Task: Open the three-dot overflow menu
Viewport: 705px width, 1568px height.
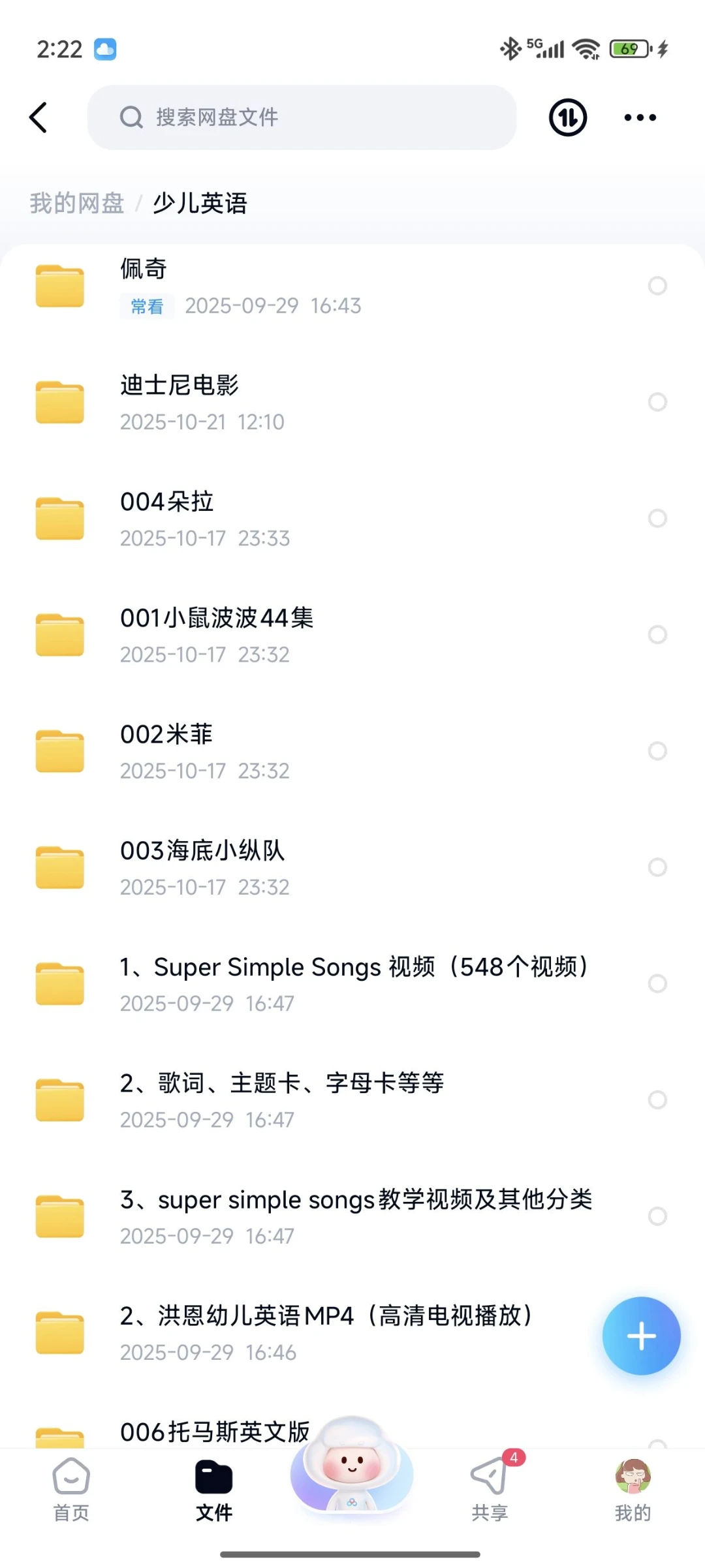Action: (640, 117)
